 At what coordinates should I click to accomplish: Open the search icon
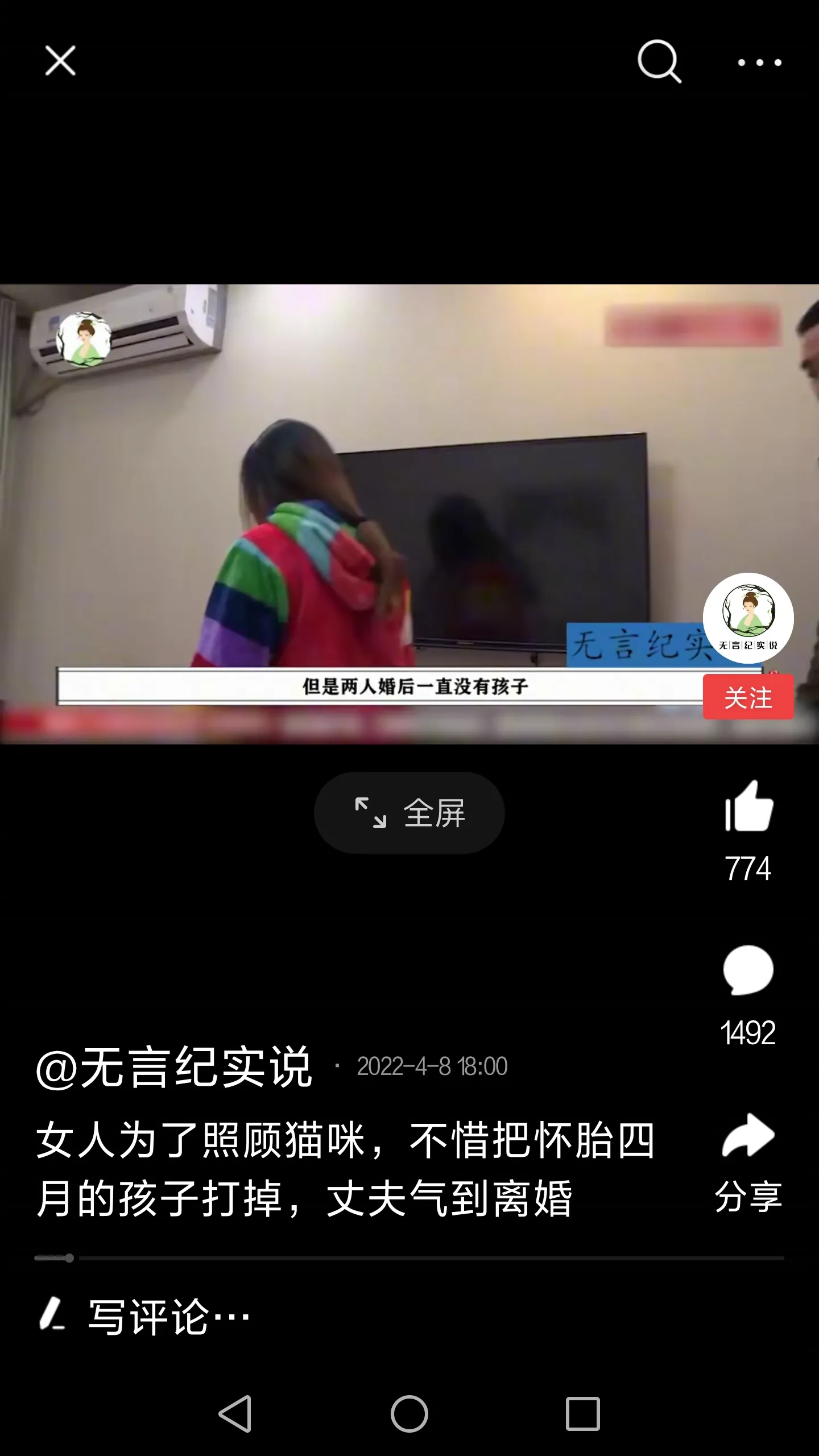pos(659,61)
